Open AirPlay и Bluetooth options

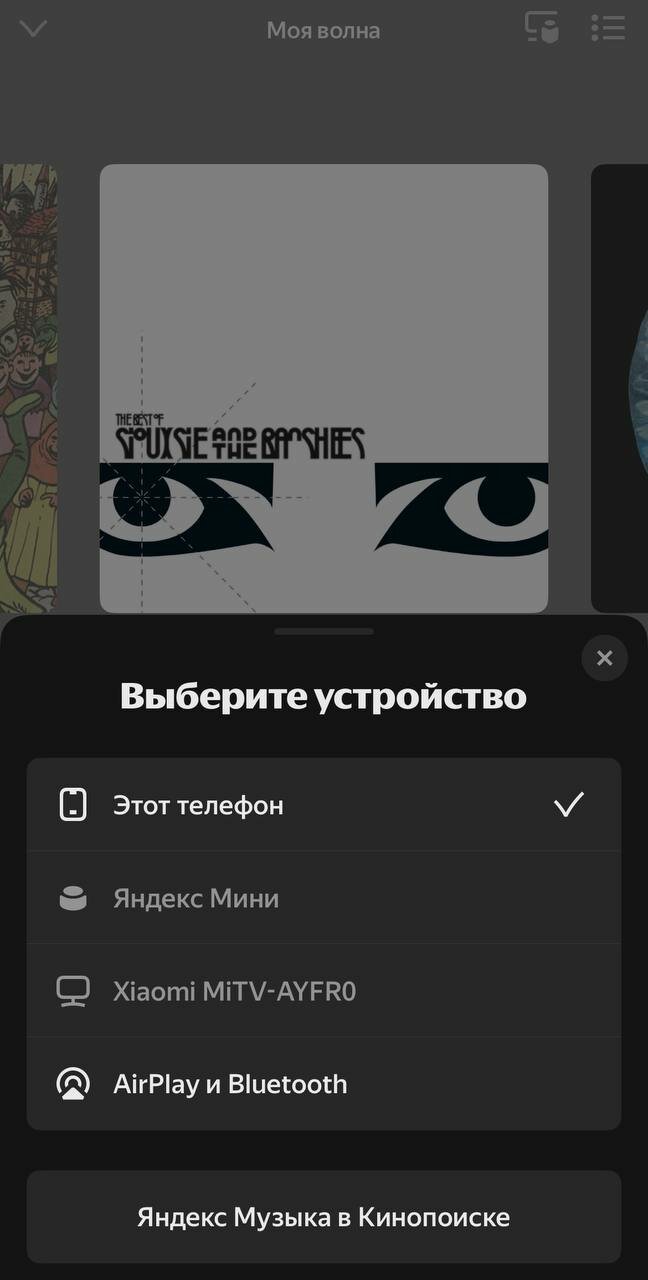click(323, 1084)
